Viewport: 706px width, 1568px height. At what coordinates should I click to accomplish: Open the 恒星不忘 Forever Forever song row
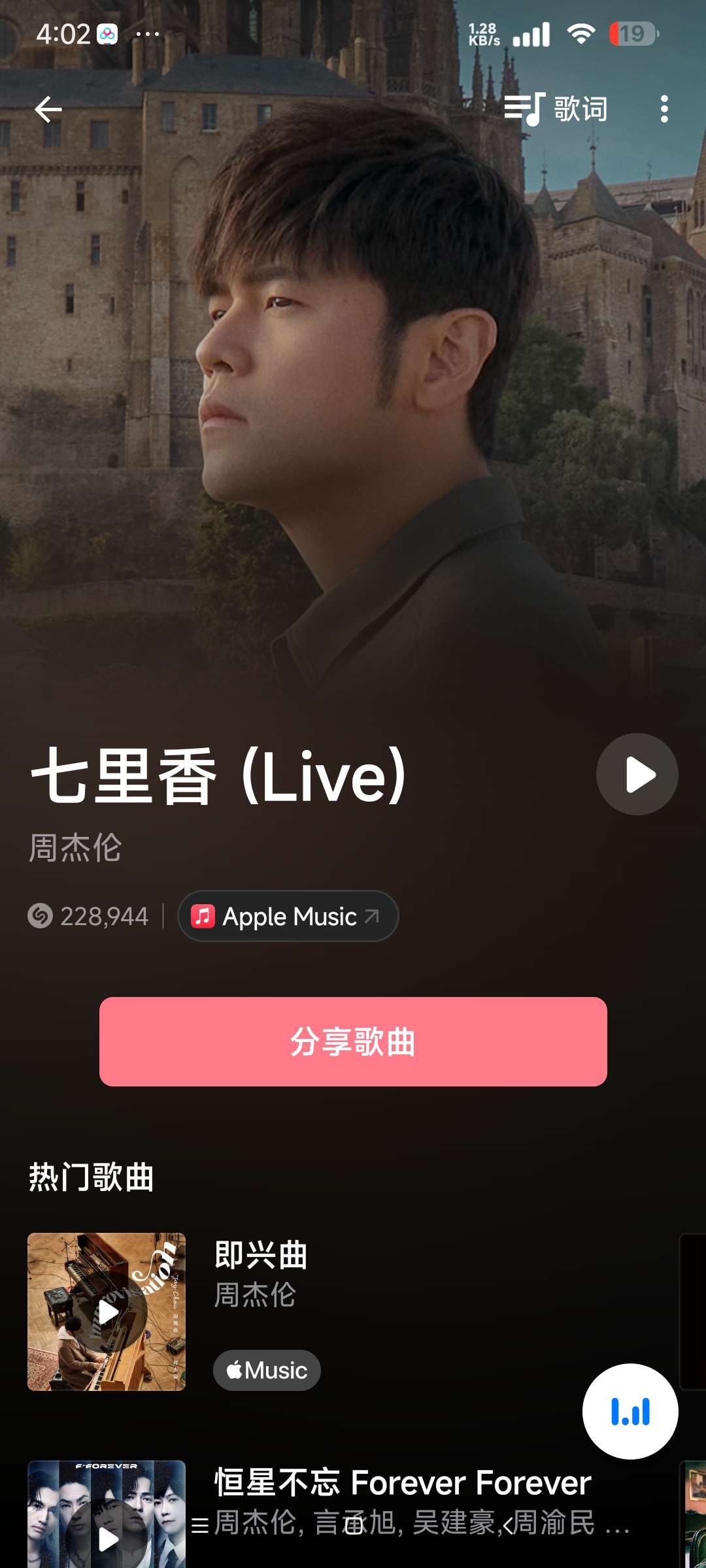403,1483
